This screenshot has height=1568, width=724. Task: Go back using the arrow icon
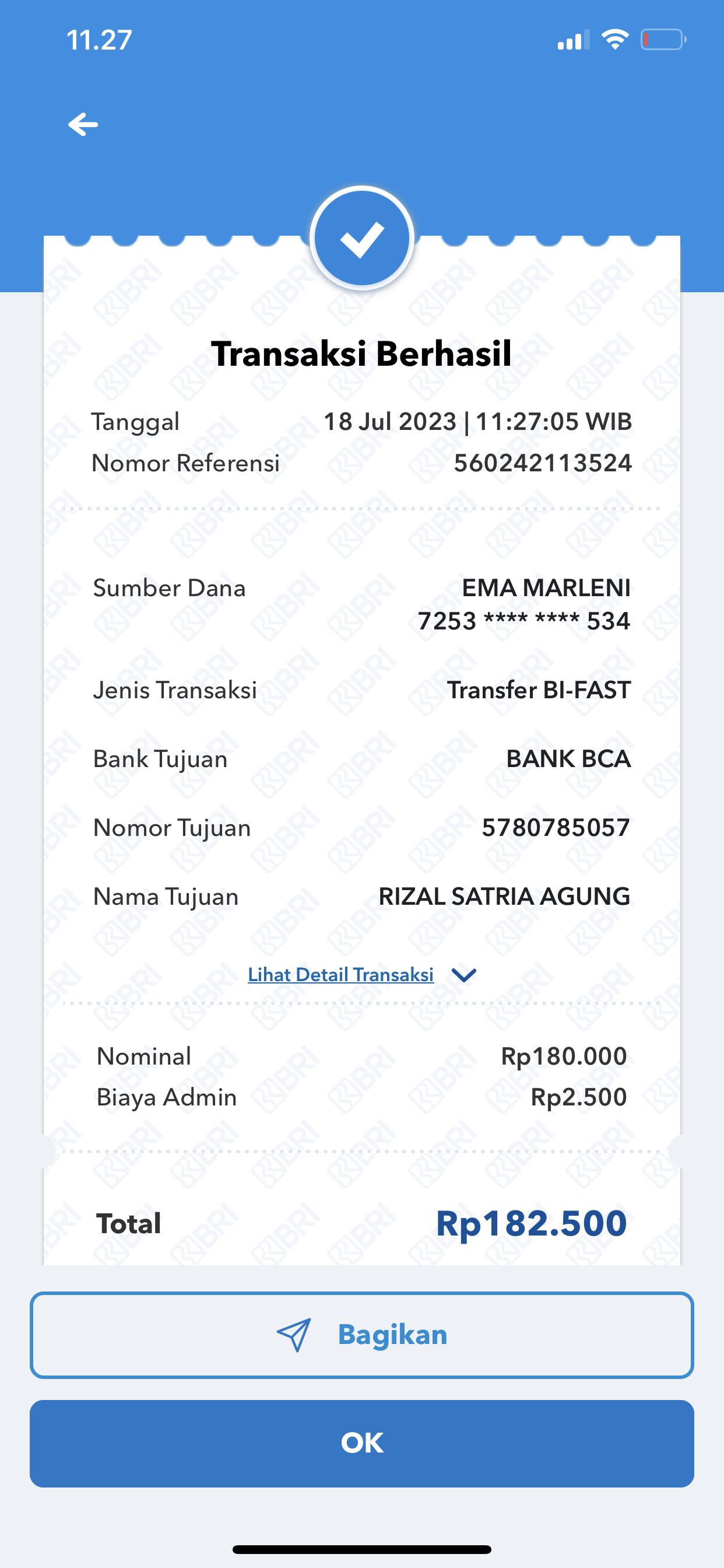[83, 125]
